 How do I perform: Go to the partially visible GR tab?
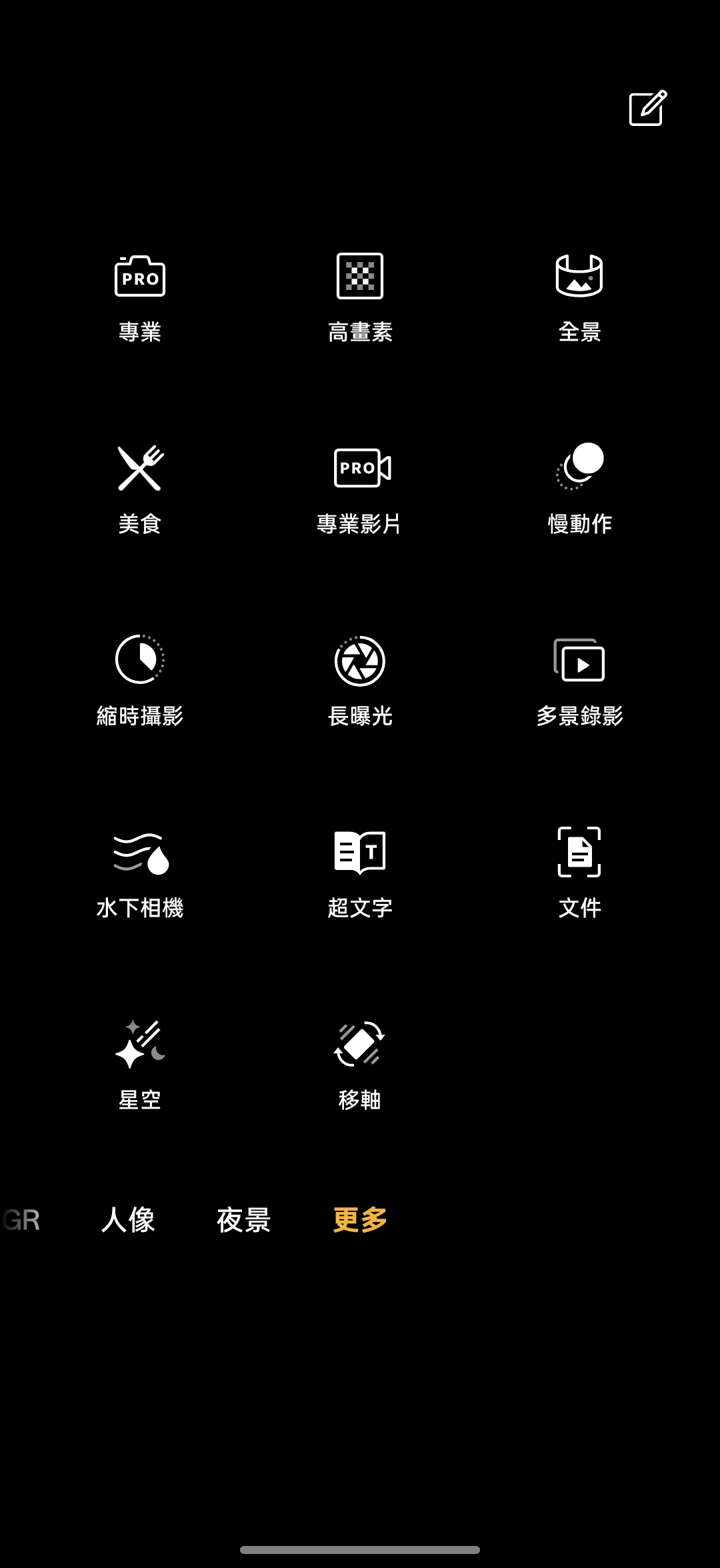click(21, 1220)
